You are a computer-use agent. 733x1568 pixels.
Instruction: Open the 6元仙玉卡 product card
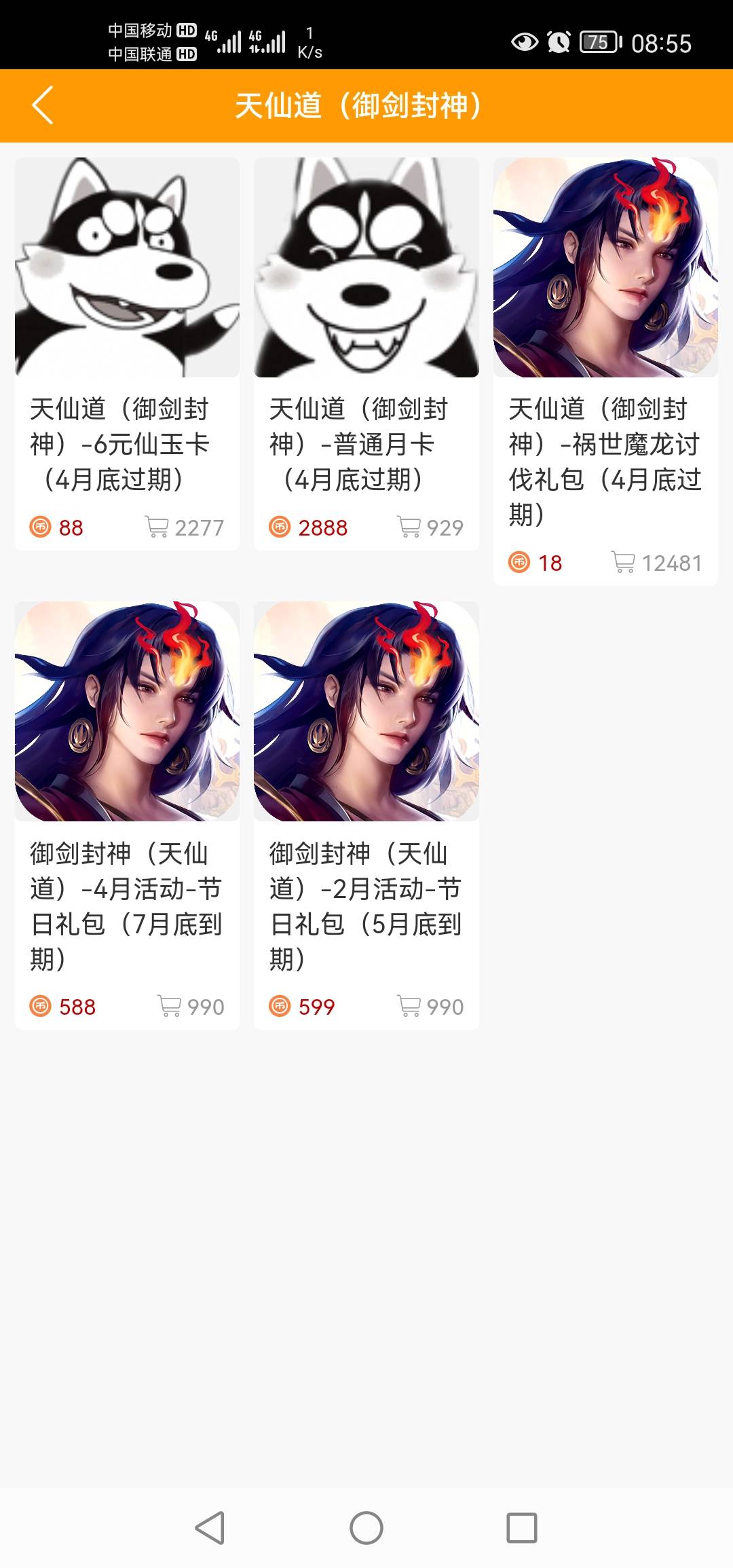click(127, 353)
